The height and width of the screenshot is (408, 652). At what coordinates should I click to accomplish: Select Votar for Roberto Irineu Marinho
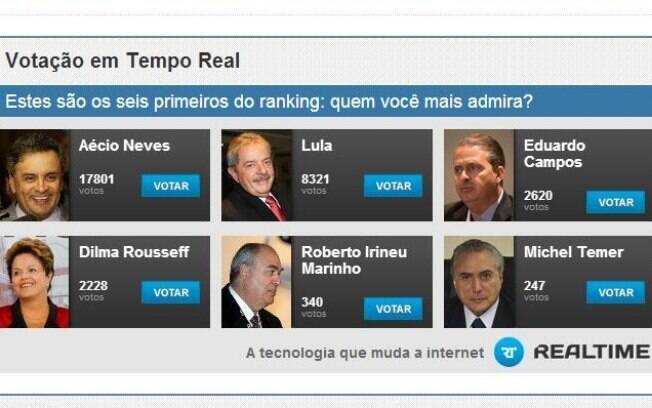[x=392, y=308]
